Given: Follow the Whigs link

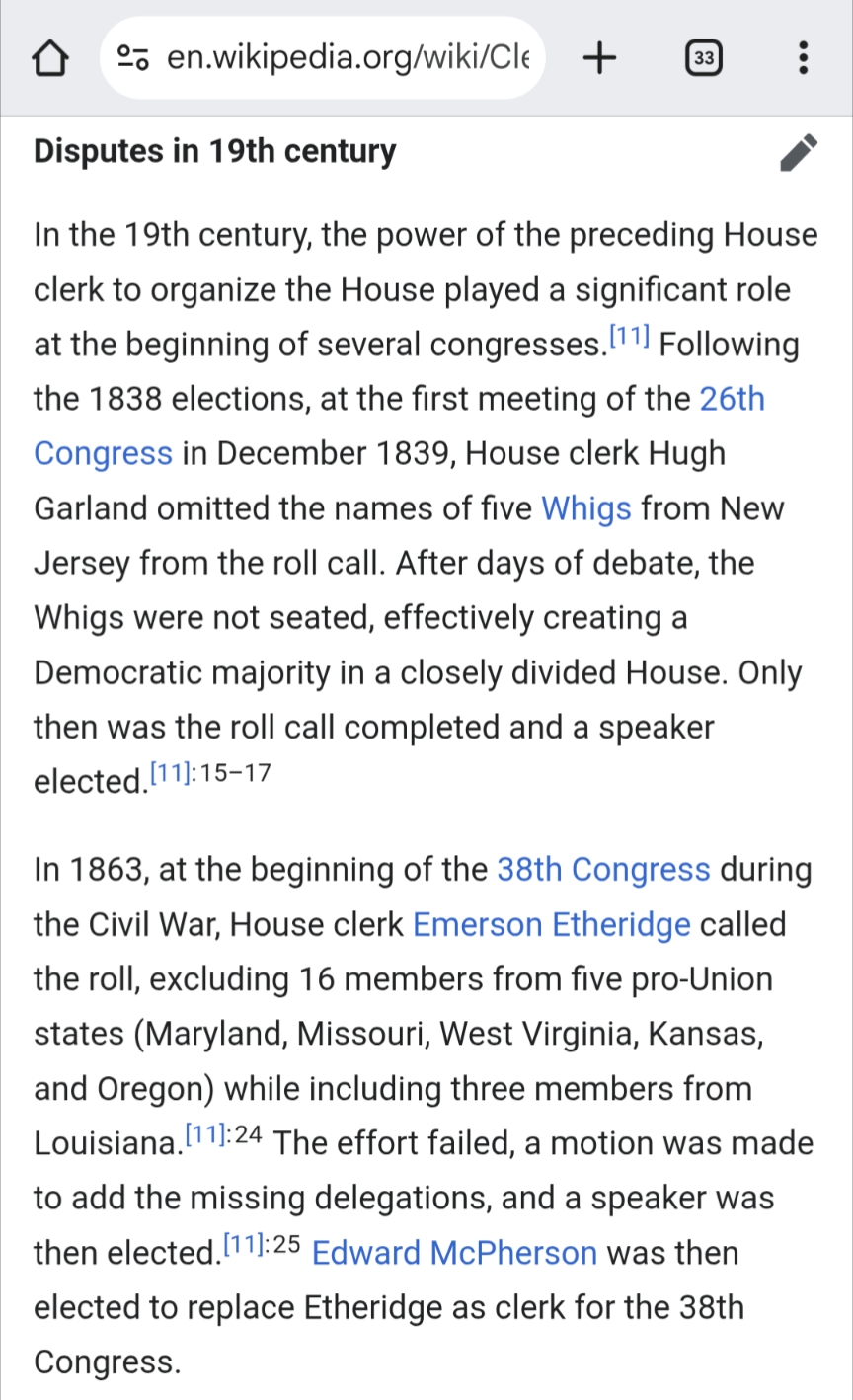Looking at the screenshot, I should coord(585,508).
